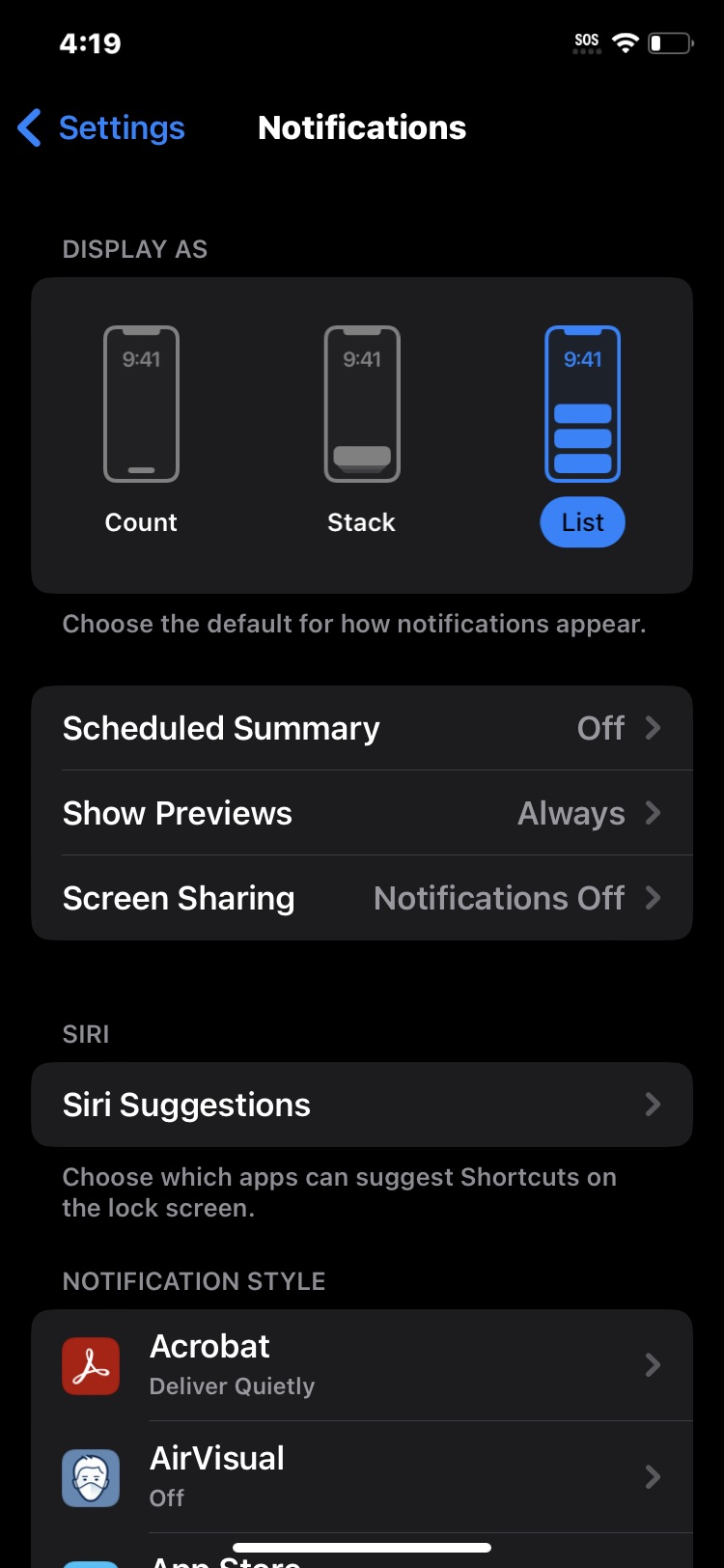This screenshot has height=1568, width=724.
Task: Tap the battery indicator in status bar
Action: pyautogui.click(x=671, y=42)
